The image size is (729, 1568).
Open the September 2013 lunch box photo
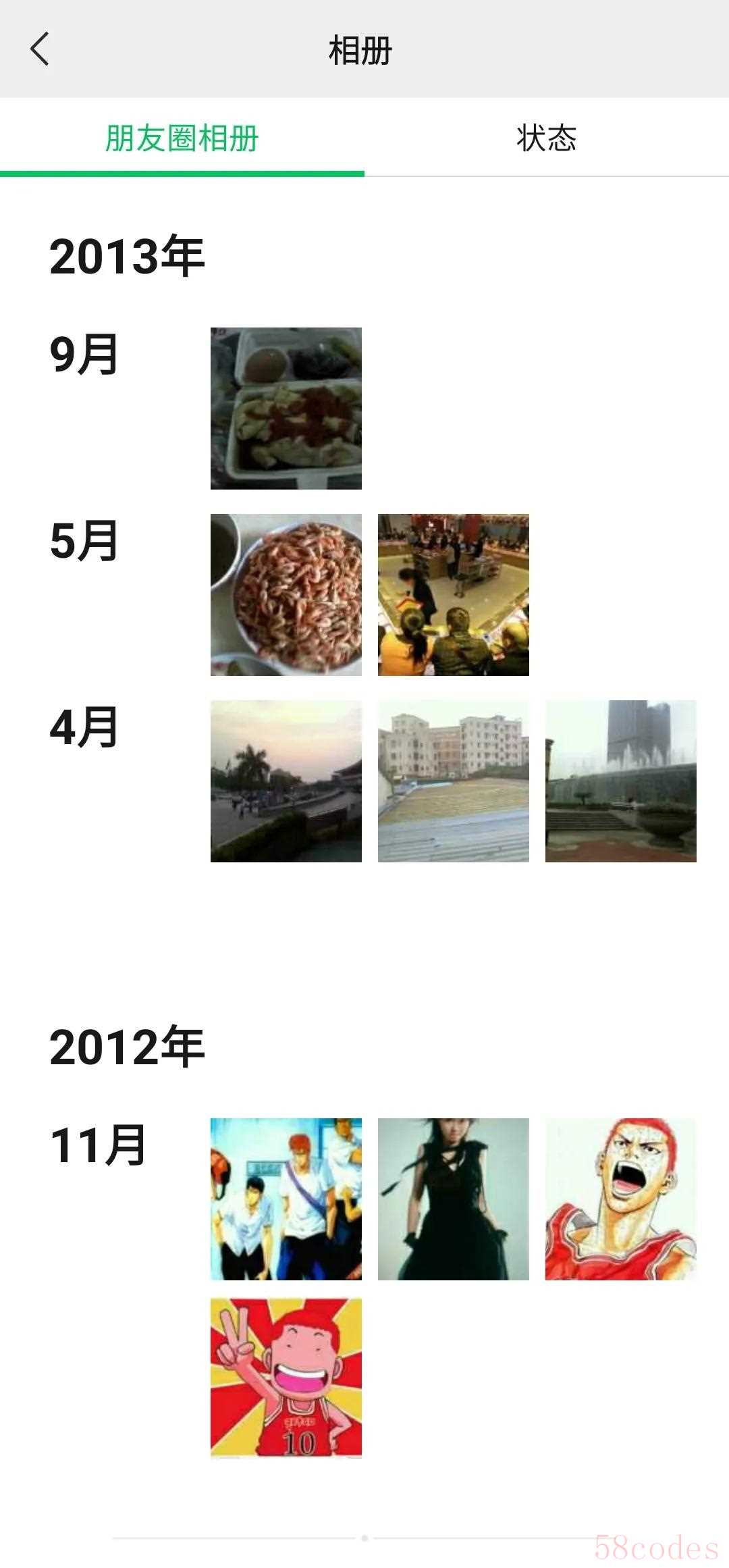(286, 408)
